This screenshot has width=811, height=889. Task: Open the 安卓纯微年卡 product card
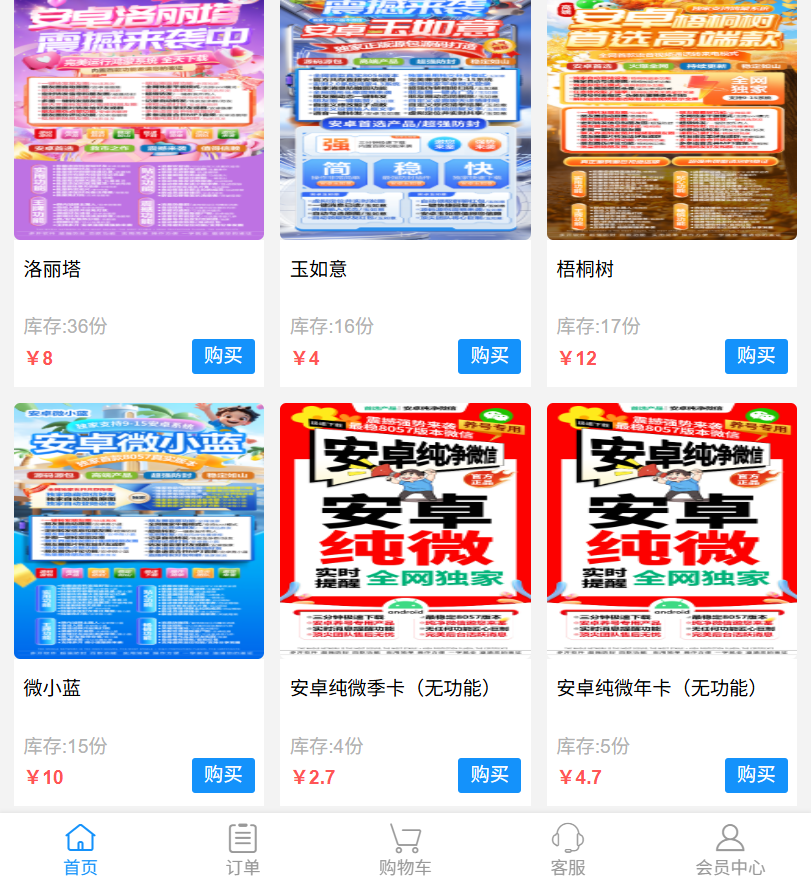(672, 530)
